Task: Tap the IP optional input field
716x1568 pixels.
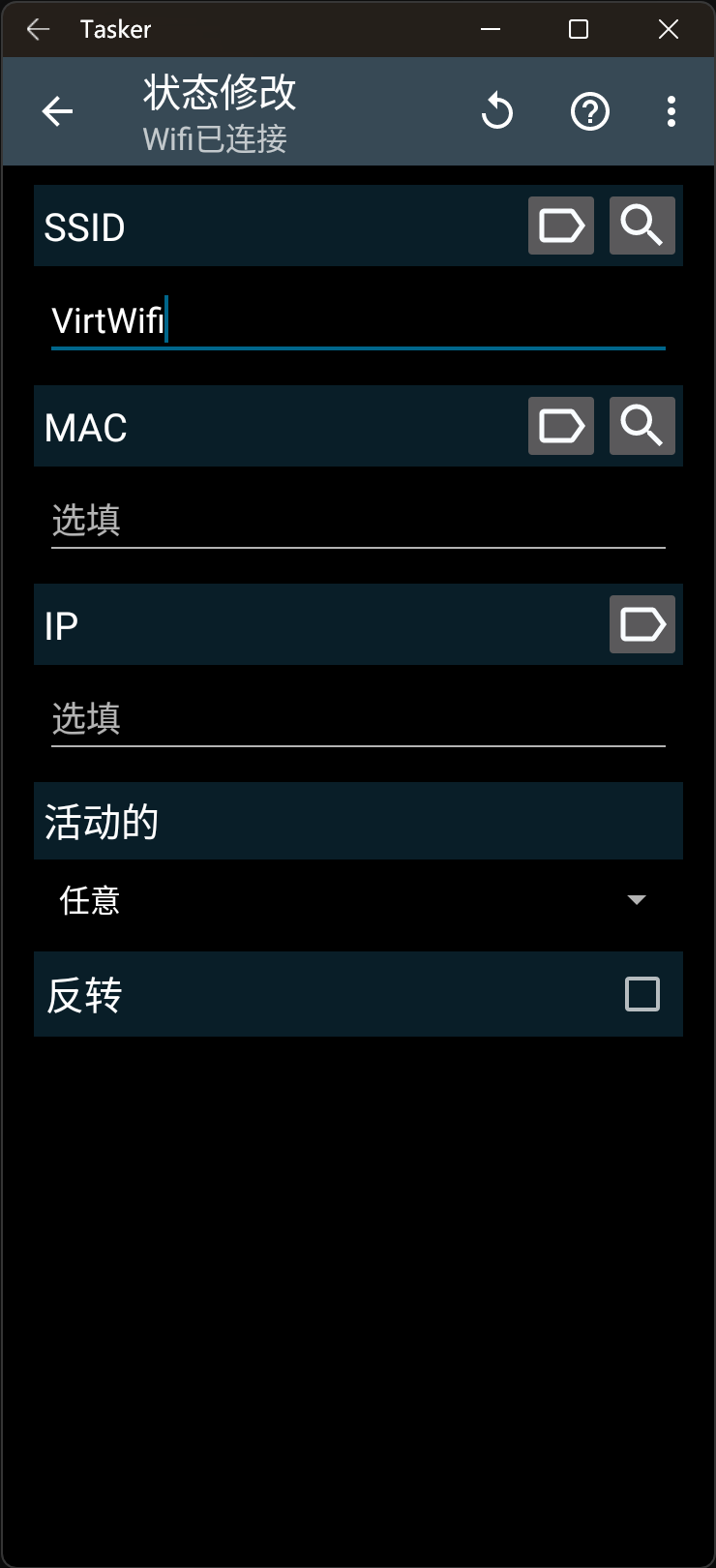Action: [358, 719]
